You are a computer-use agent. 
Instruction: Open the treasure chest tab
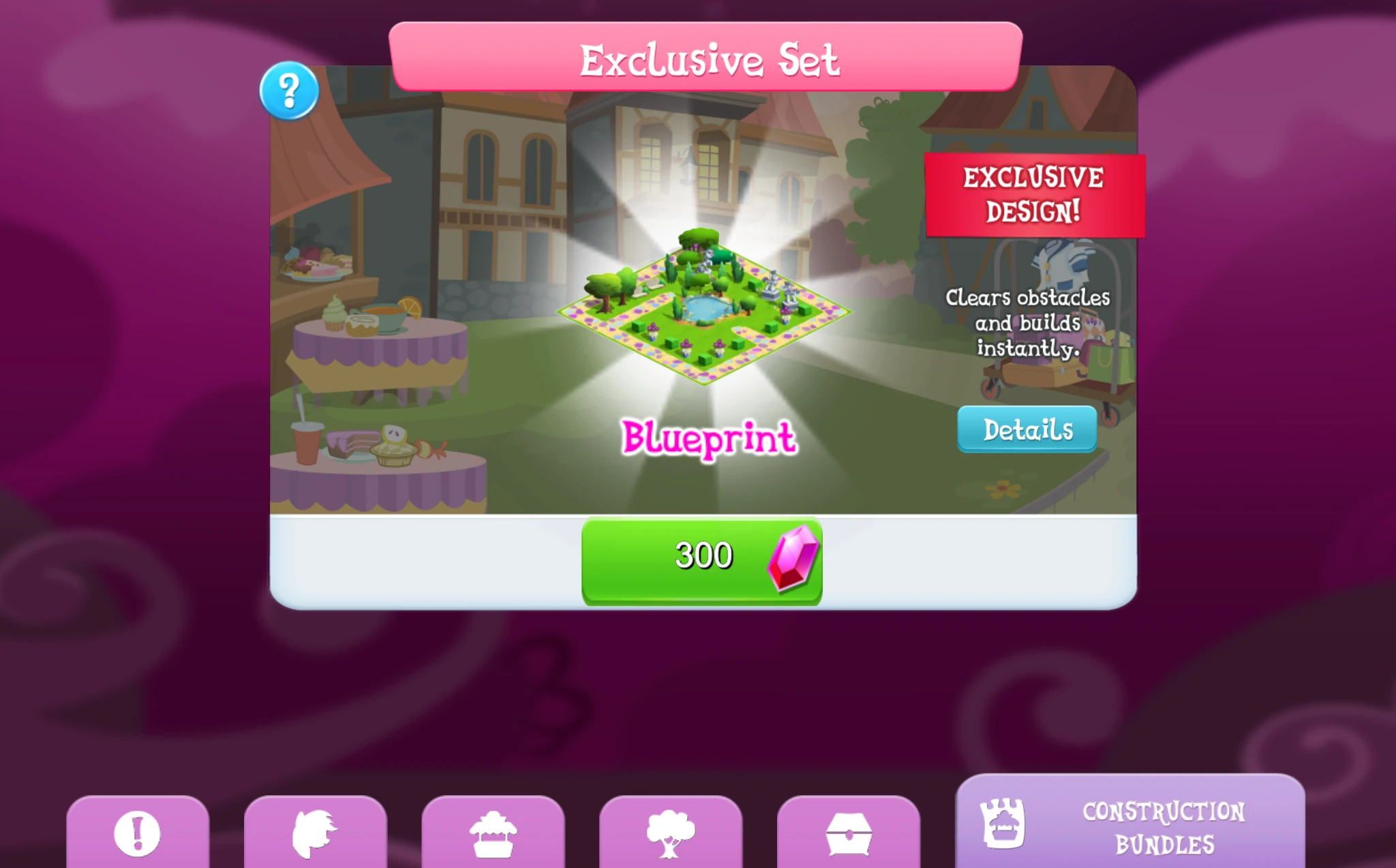coord(848,833)
